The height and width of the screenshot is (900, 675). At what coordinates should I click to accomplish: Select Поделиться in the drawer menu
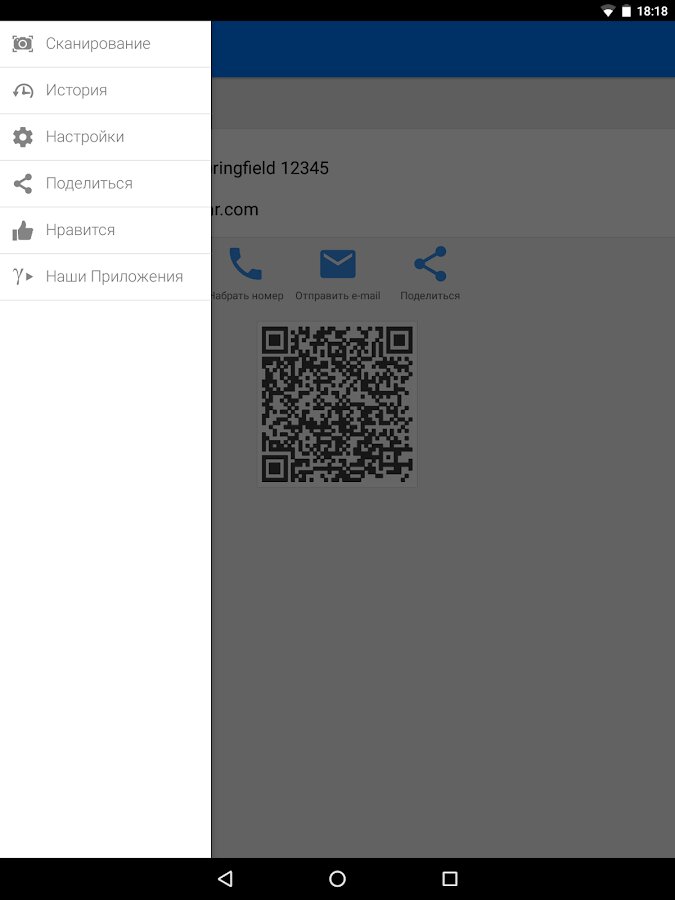89,183
